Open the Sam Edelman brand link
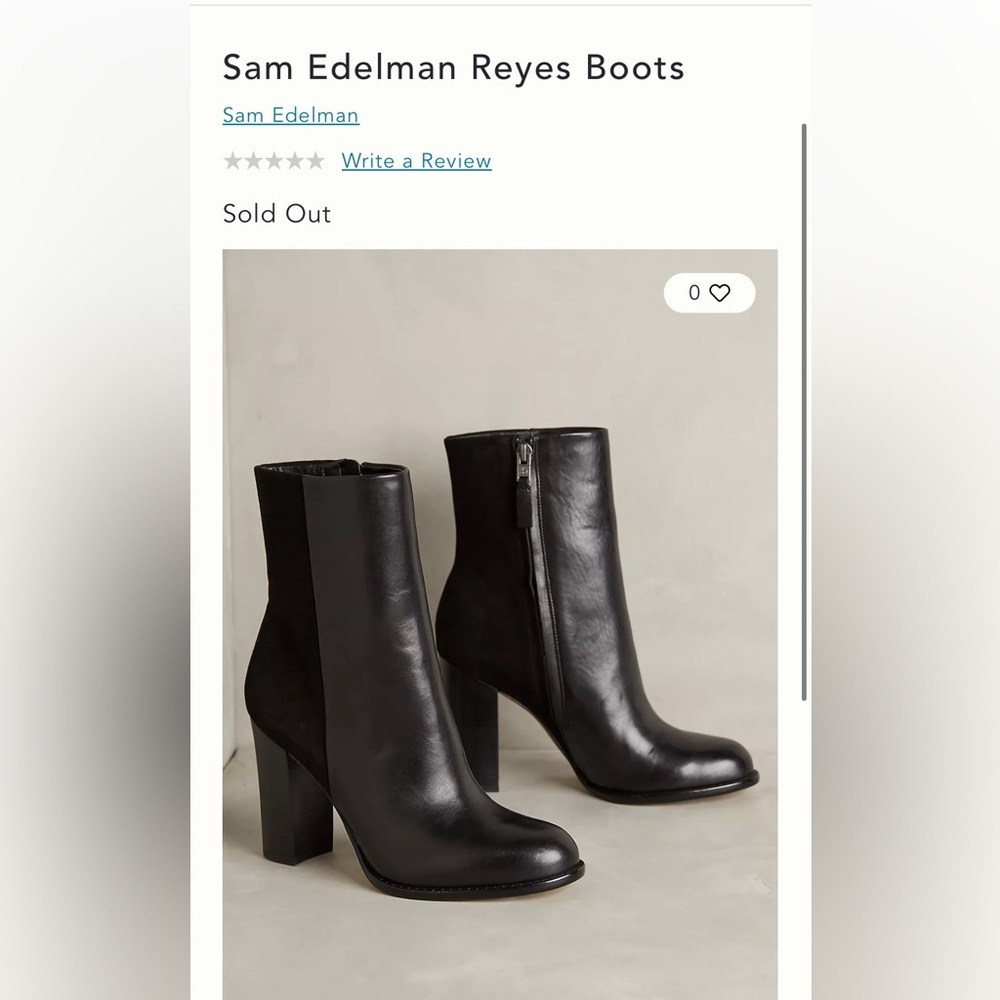This screenshot has width=1000, height=1000. pos(290,115)
